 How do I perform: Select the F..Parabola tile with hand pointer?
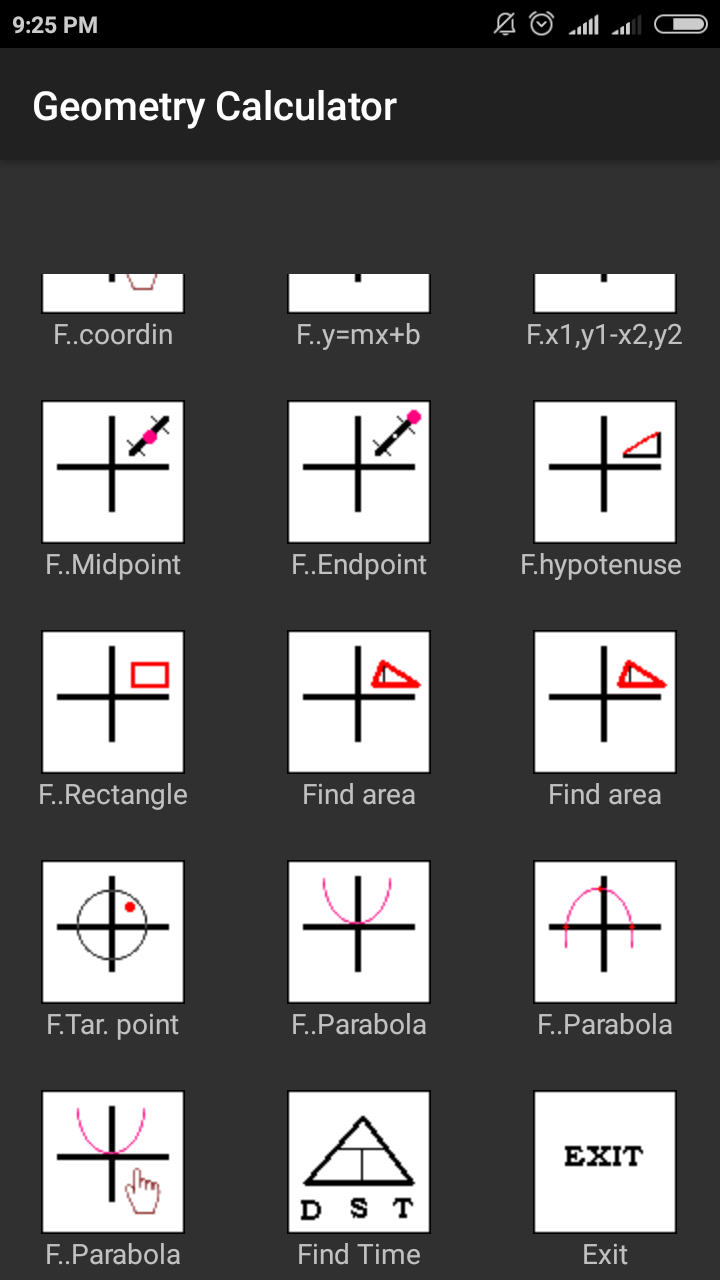112,1162
